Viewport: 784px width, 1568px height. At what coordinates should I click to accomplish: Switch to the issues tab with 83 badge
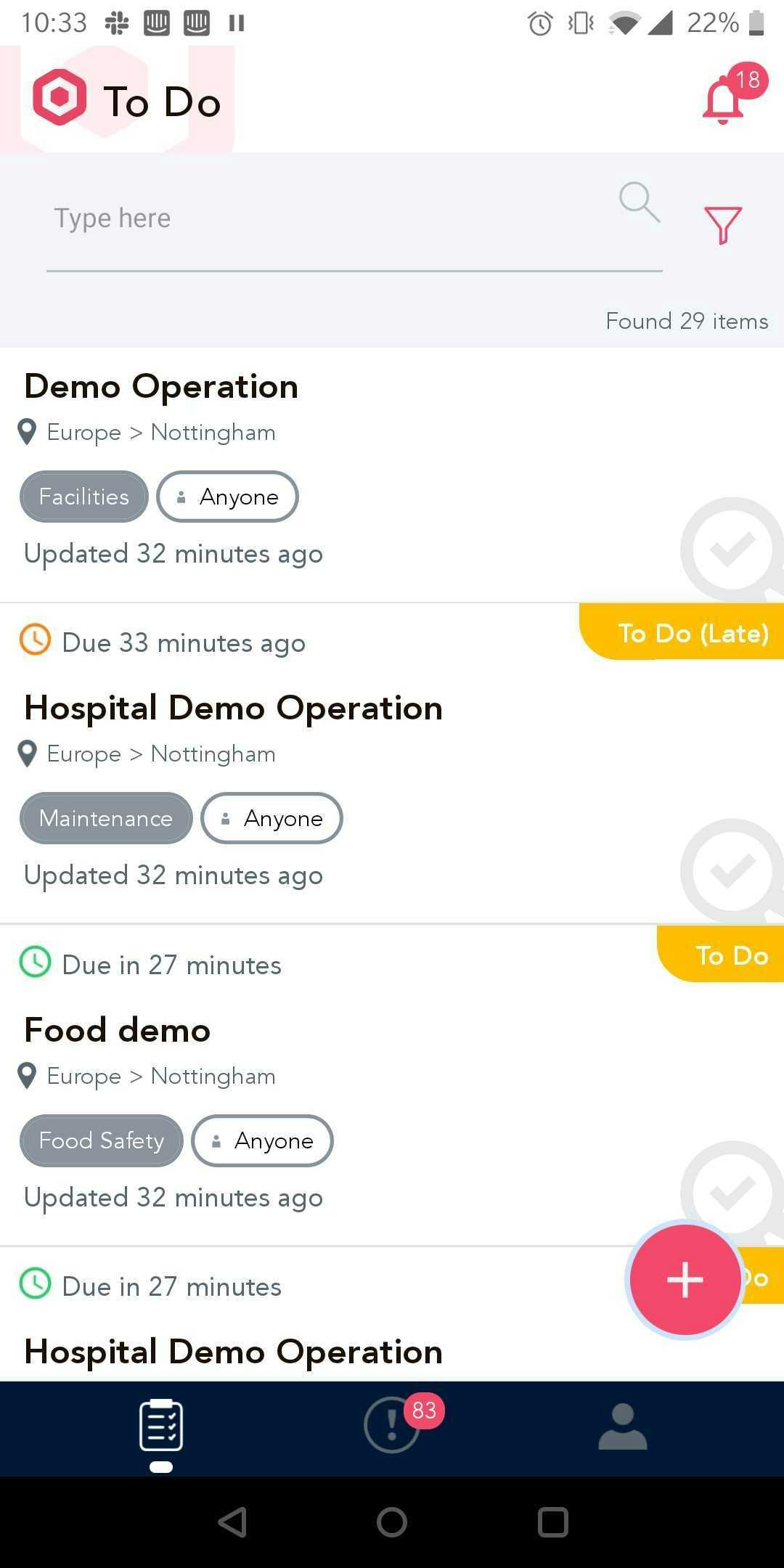392,1426
